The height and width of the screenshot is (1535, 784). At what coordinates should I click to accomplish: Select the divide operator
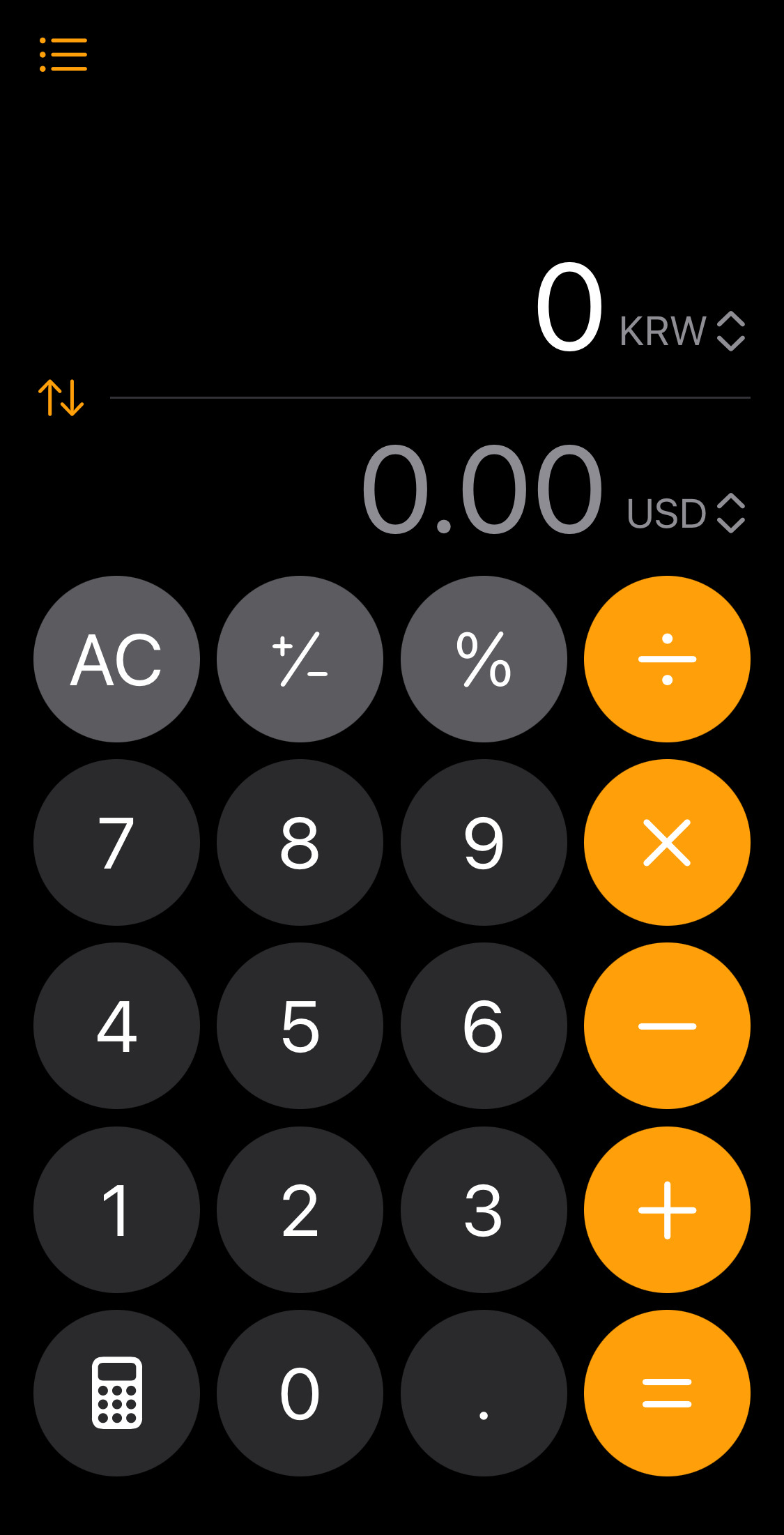coord(667,659)
